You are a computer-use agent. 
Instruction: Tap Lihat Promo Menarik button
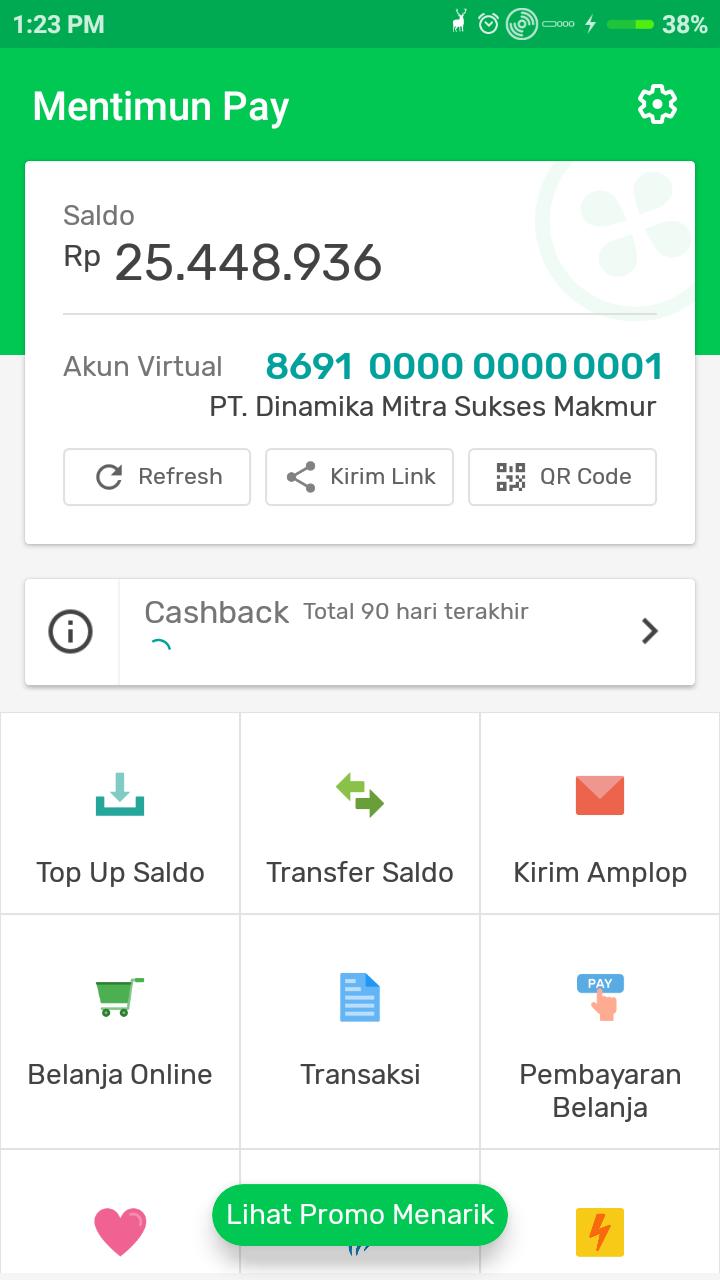(360, 1215)
